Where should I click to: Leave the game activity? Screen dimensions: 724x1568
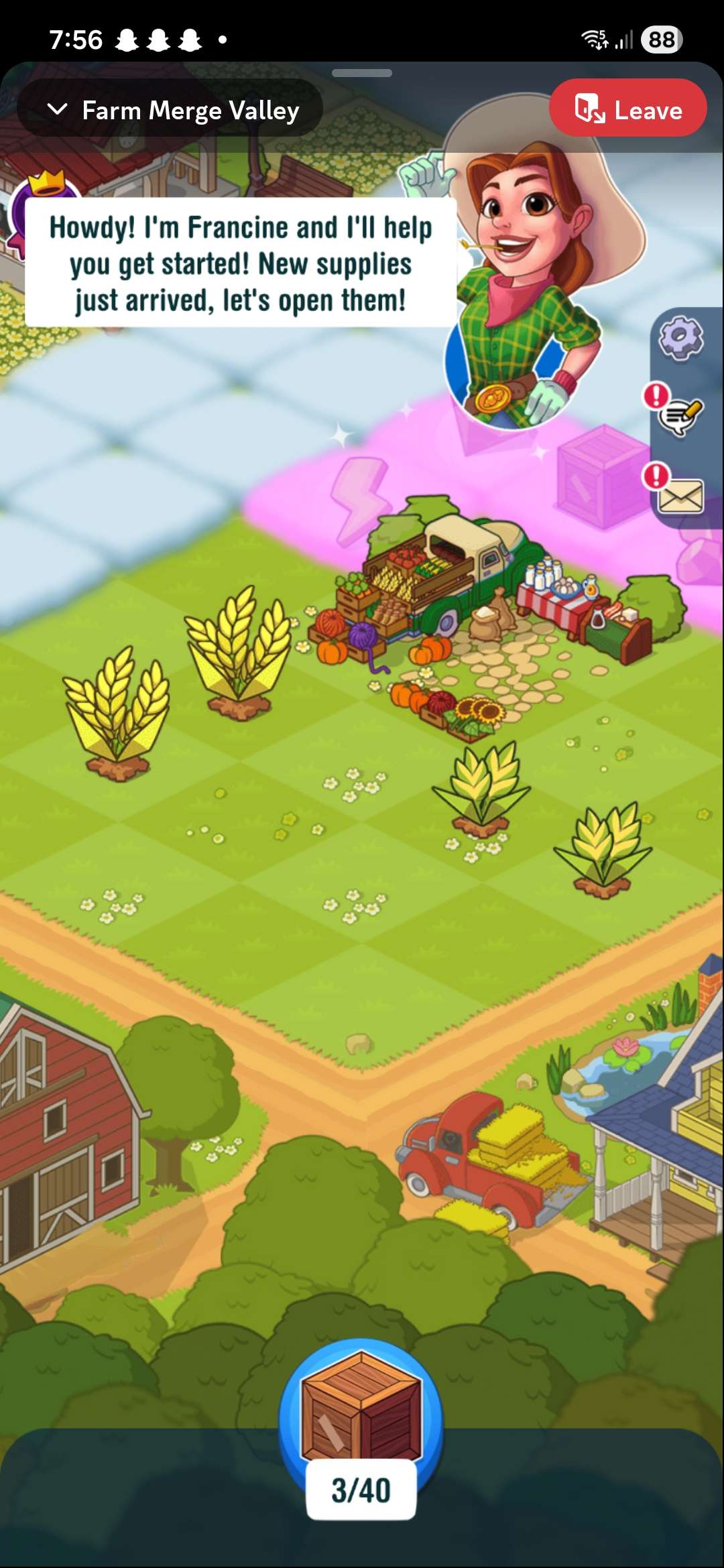(627, 108)
